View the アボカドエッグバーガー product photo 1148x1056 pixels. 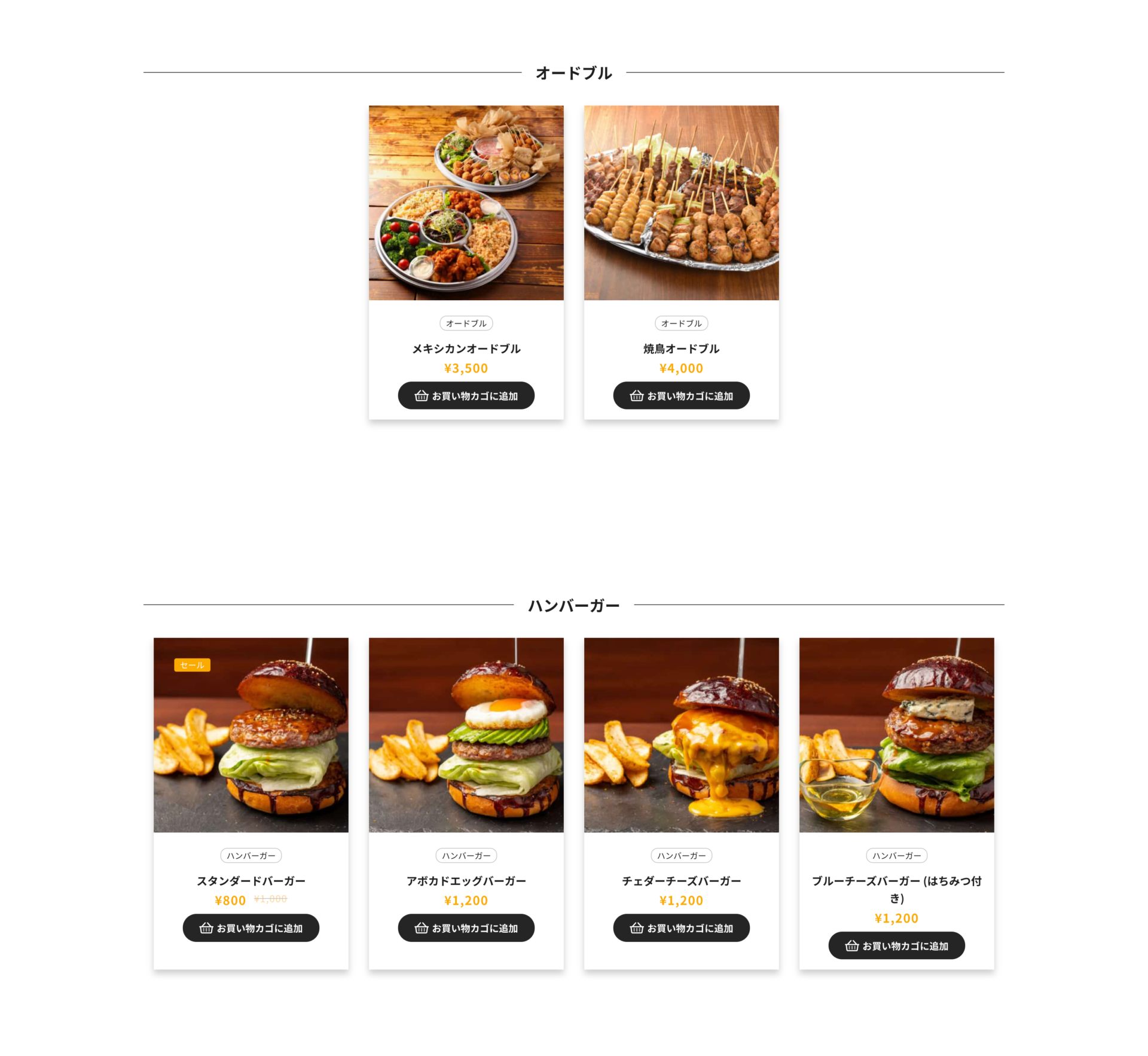(466, 735)
